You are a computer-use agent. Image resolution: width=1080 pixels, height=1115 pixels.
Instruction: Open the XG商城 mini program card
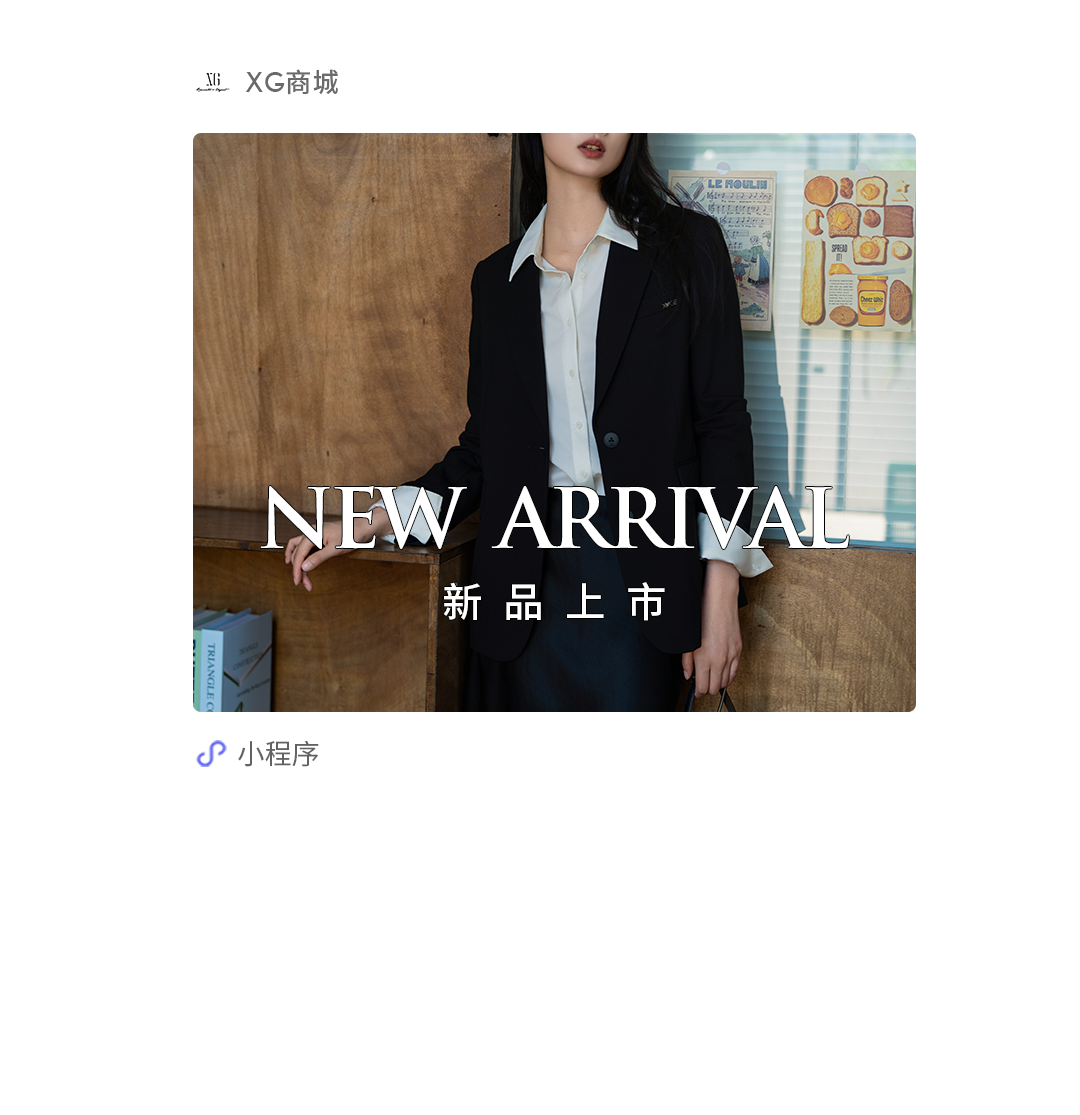pyautogui.click(x=554, y=422)
